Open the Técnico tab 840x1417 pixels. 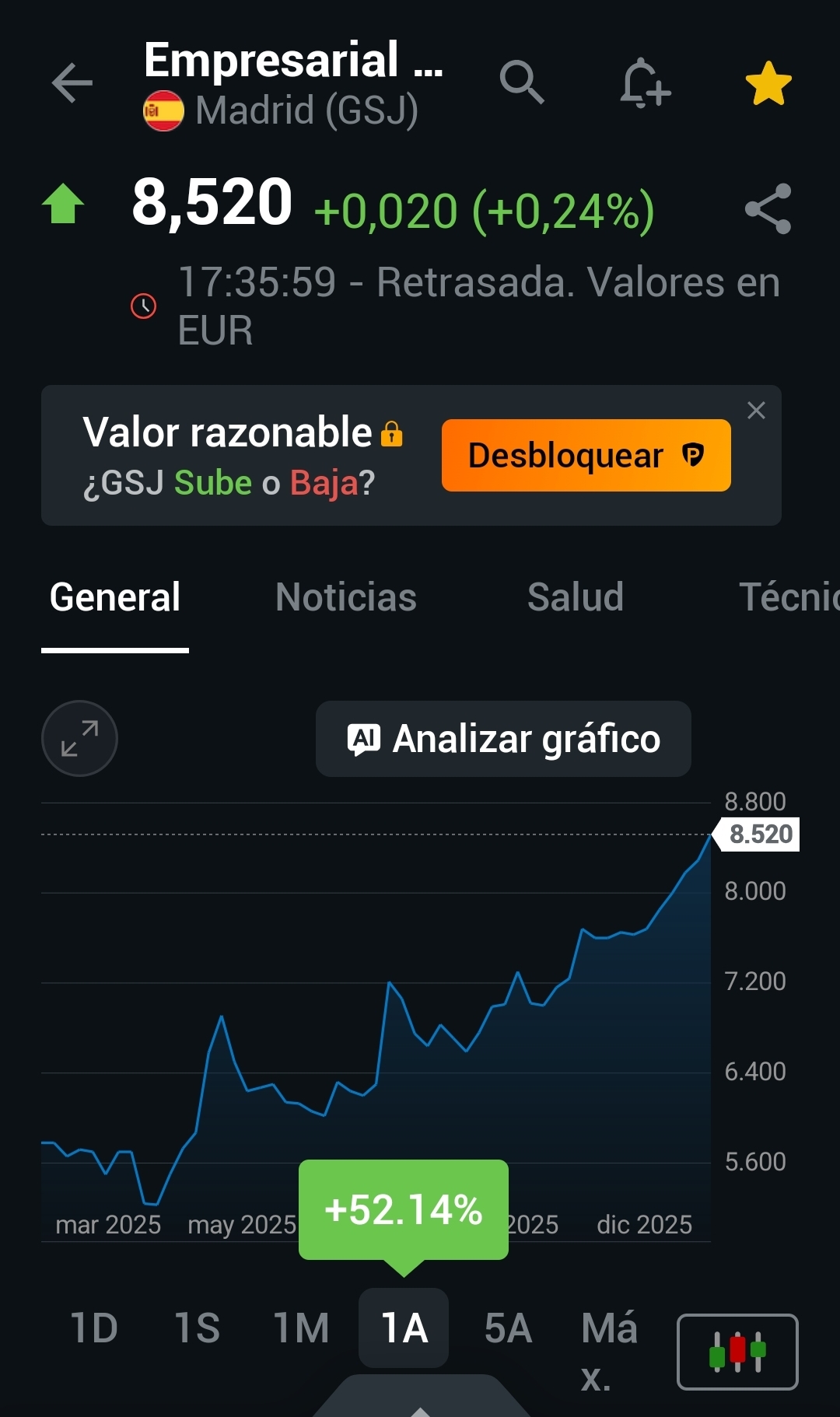[787, 597]
